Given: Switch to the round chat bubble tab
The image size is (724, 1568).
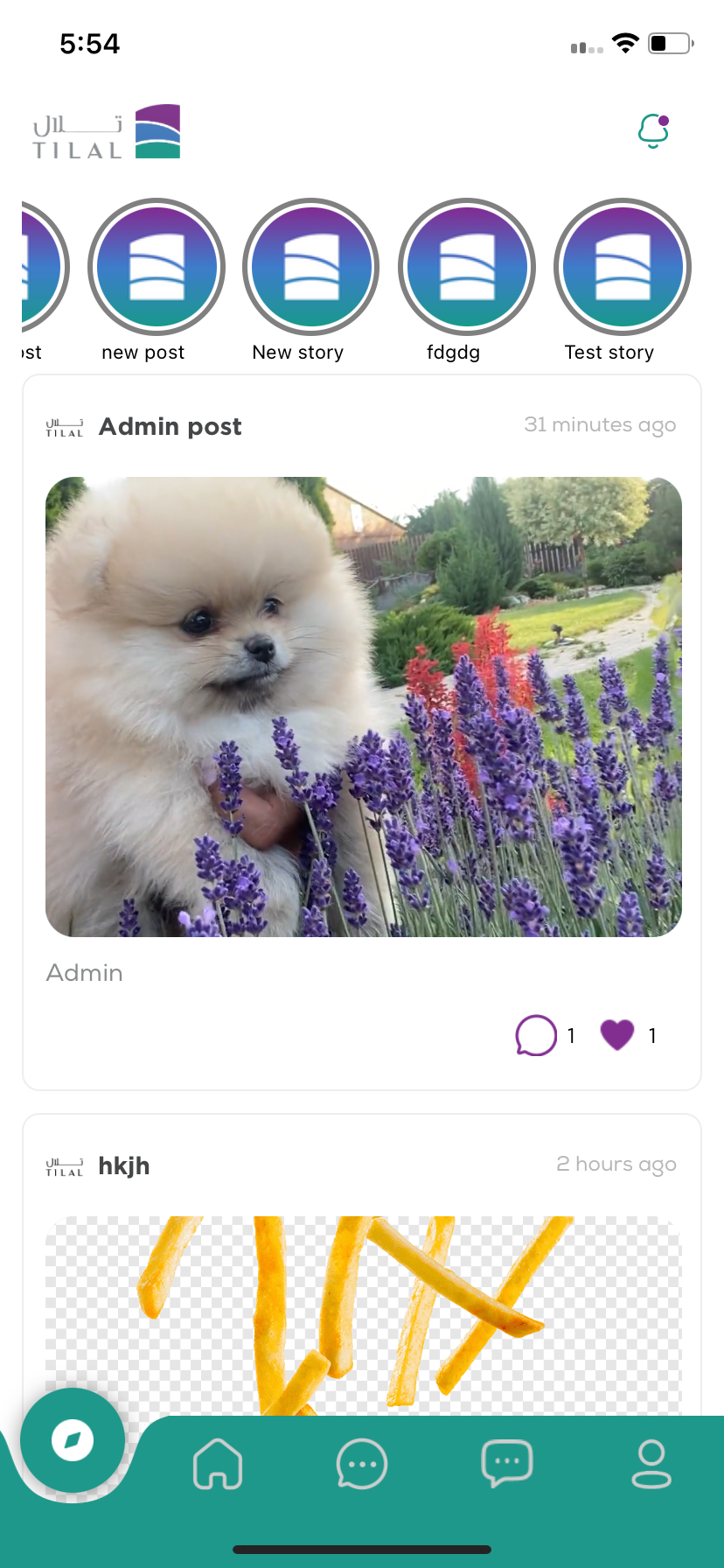Looking at the screenshot, I should coord(362,1463).
